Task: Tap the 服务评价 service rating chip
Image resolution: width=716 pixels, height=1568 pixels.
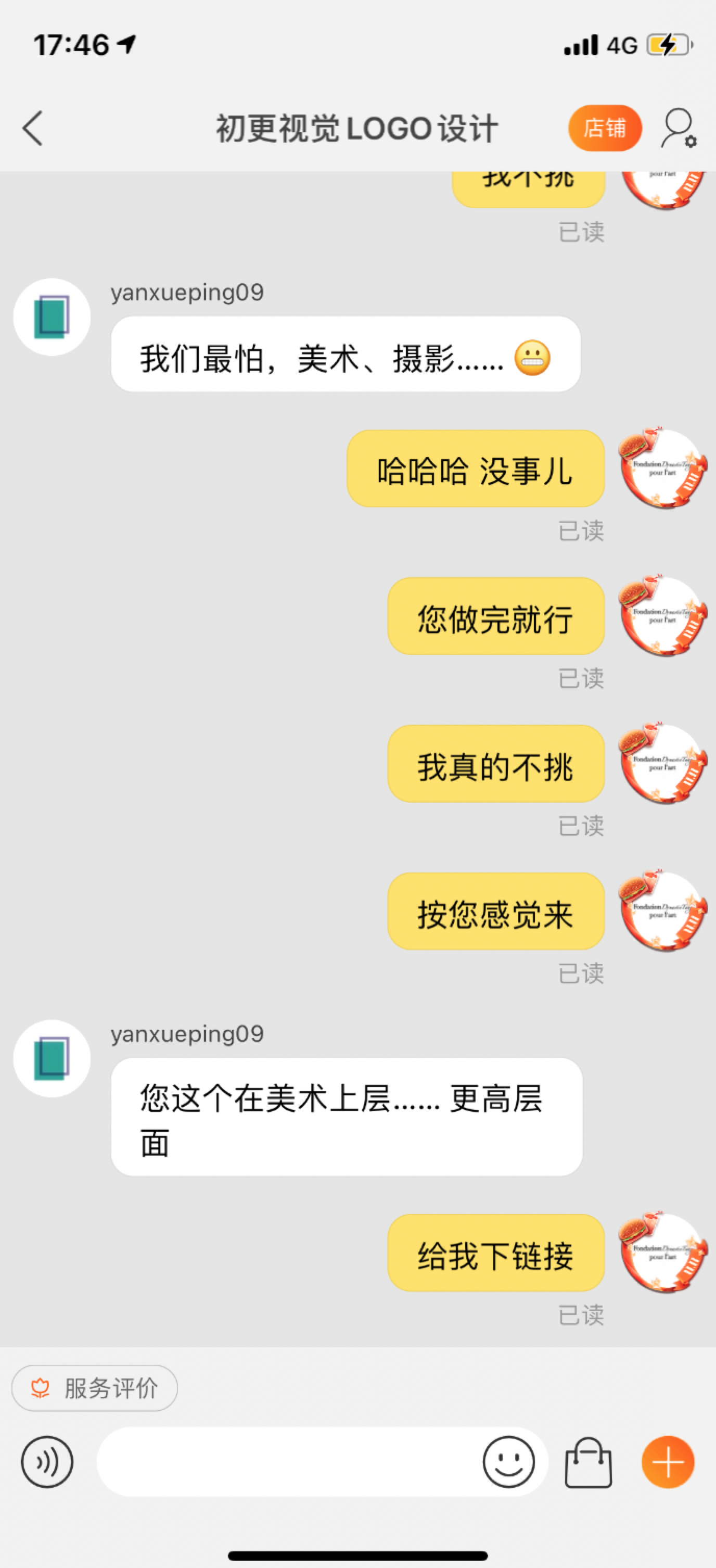Action: (x=95, y=1388)
